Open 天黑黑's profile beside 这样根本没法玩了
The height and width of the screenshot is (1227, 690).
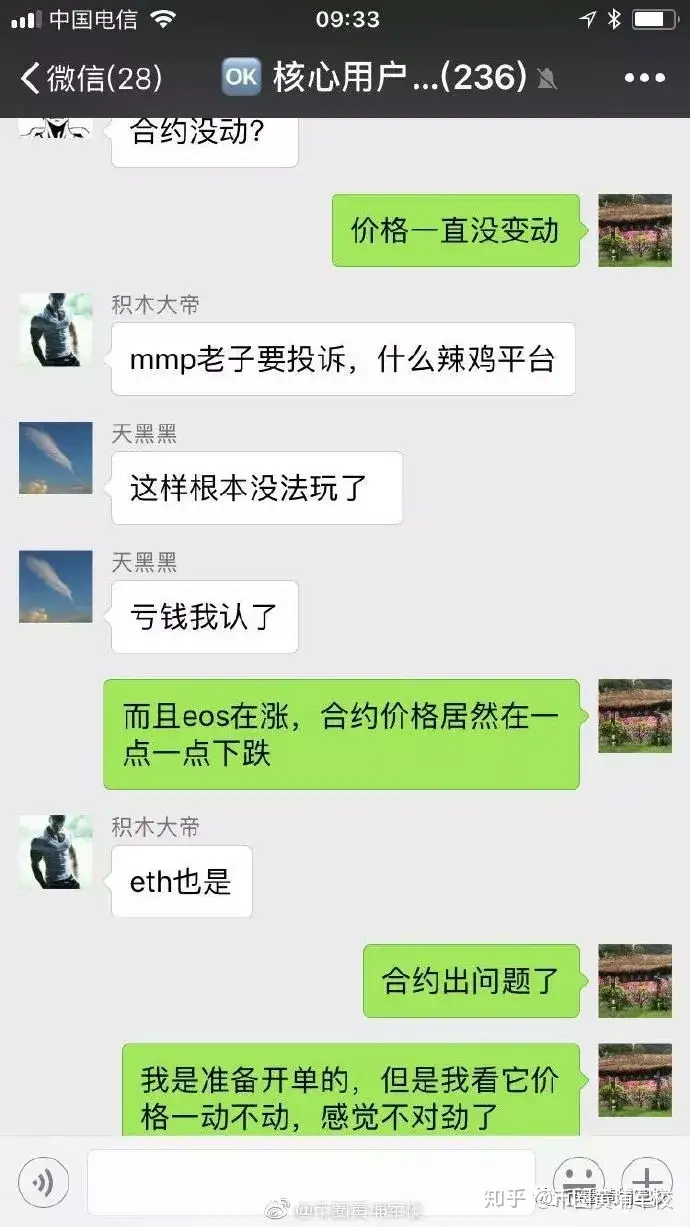(x=55, y=458)
